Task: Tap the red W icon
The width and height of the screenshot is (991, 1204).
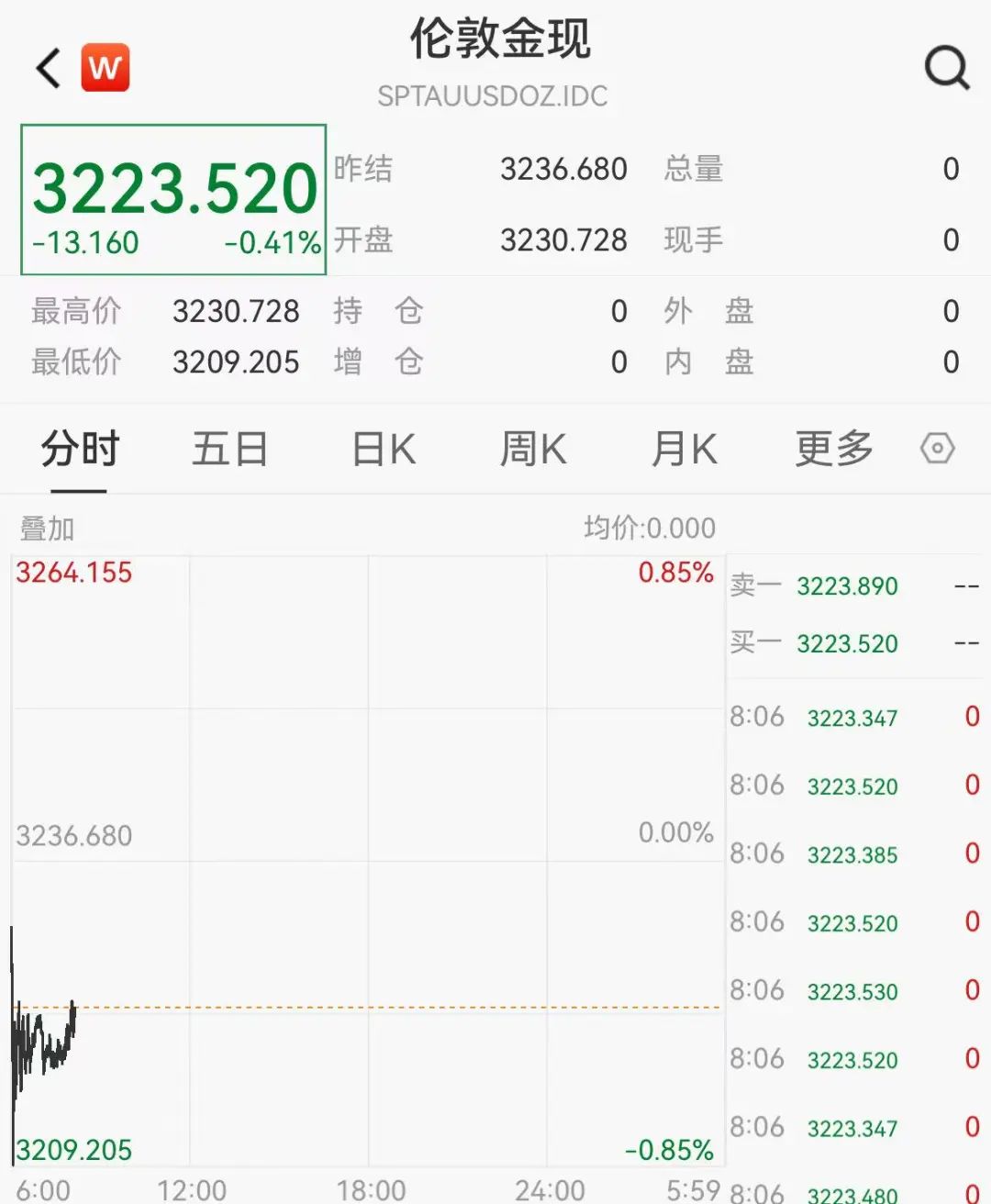Action: coord(106,68)
